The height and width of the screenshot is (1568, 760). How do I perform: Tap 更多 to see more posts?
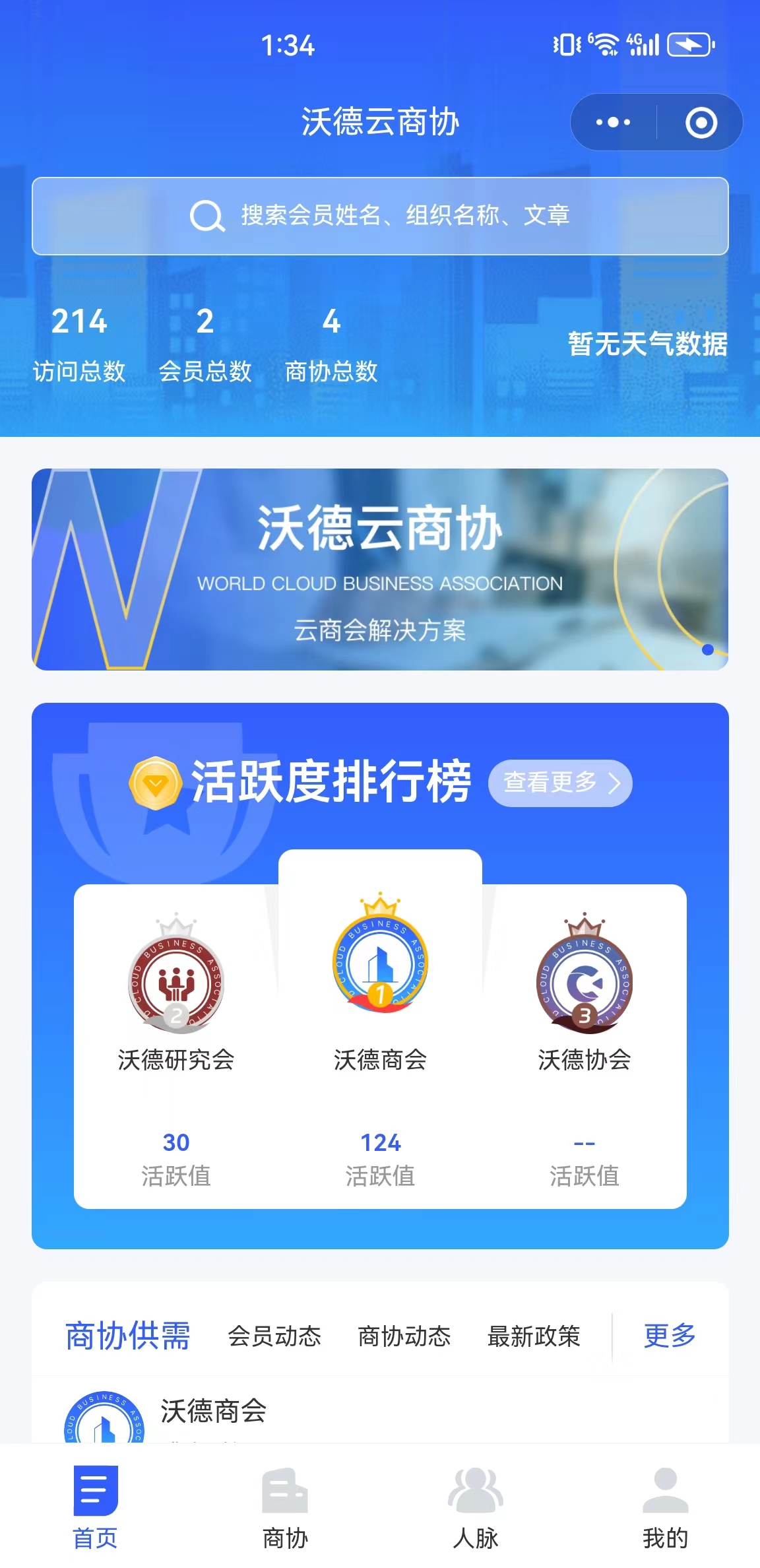pos(670,1336)
